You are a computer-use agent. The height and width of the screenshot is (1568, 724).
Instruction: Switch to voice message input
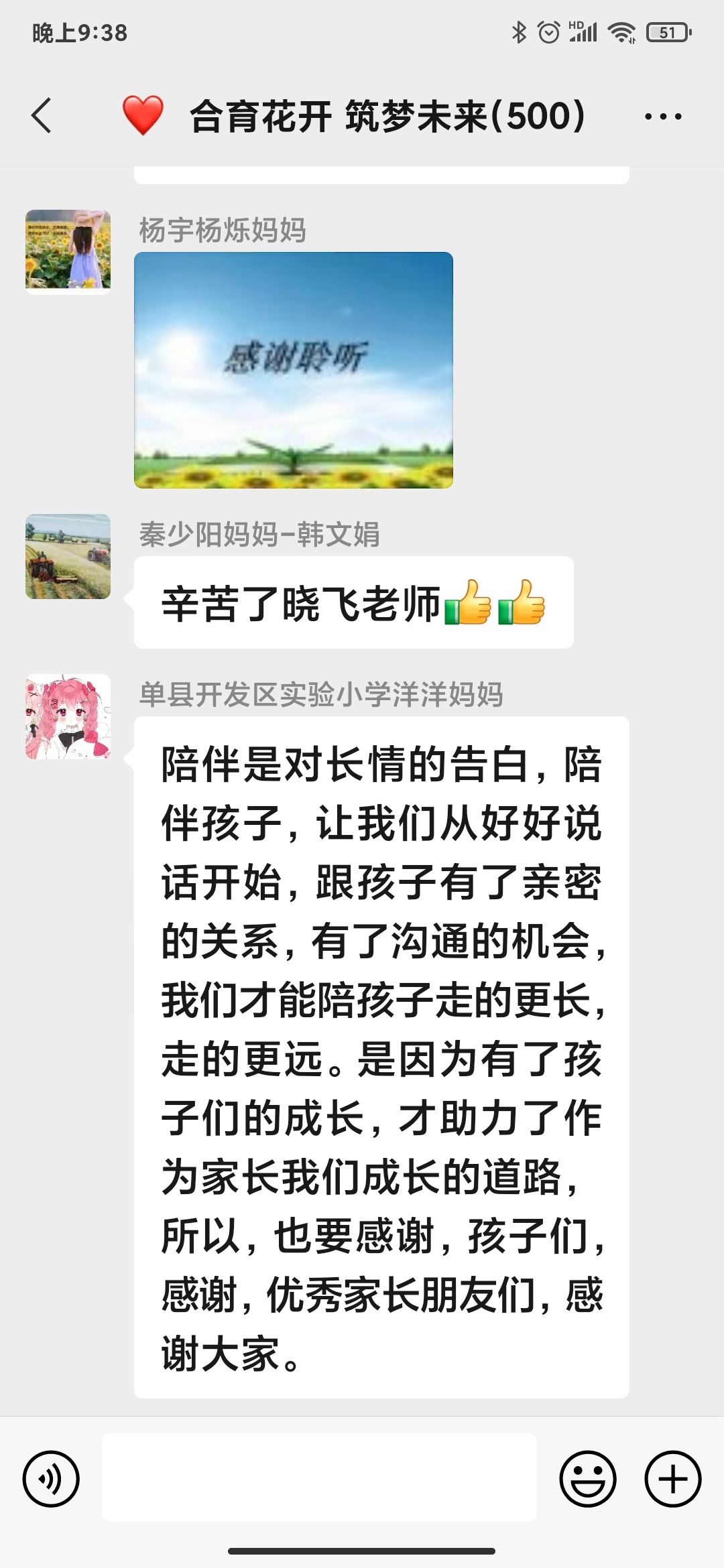pos(51,1478)
